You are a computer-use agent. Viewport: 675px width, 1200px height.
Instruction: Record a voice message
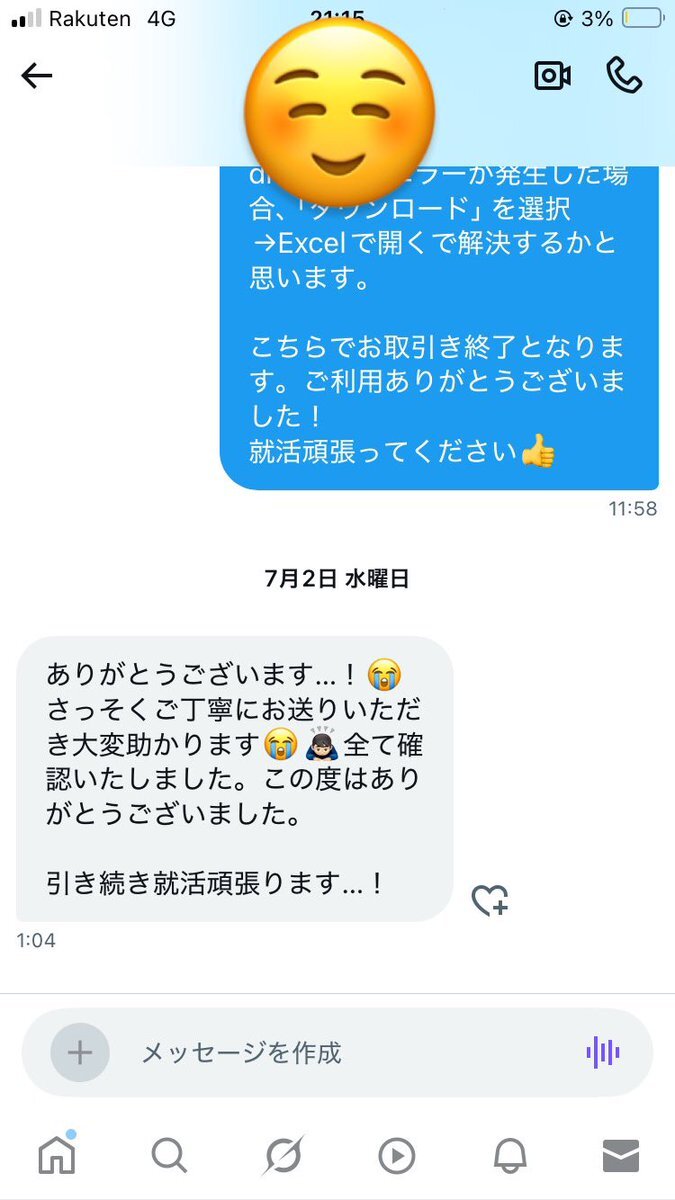coord(602,1052)
